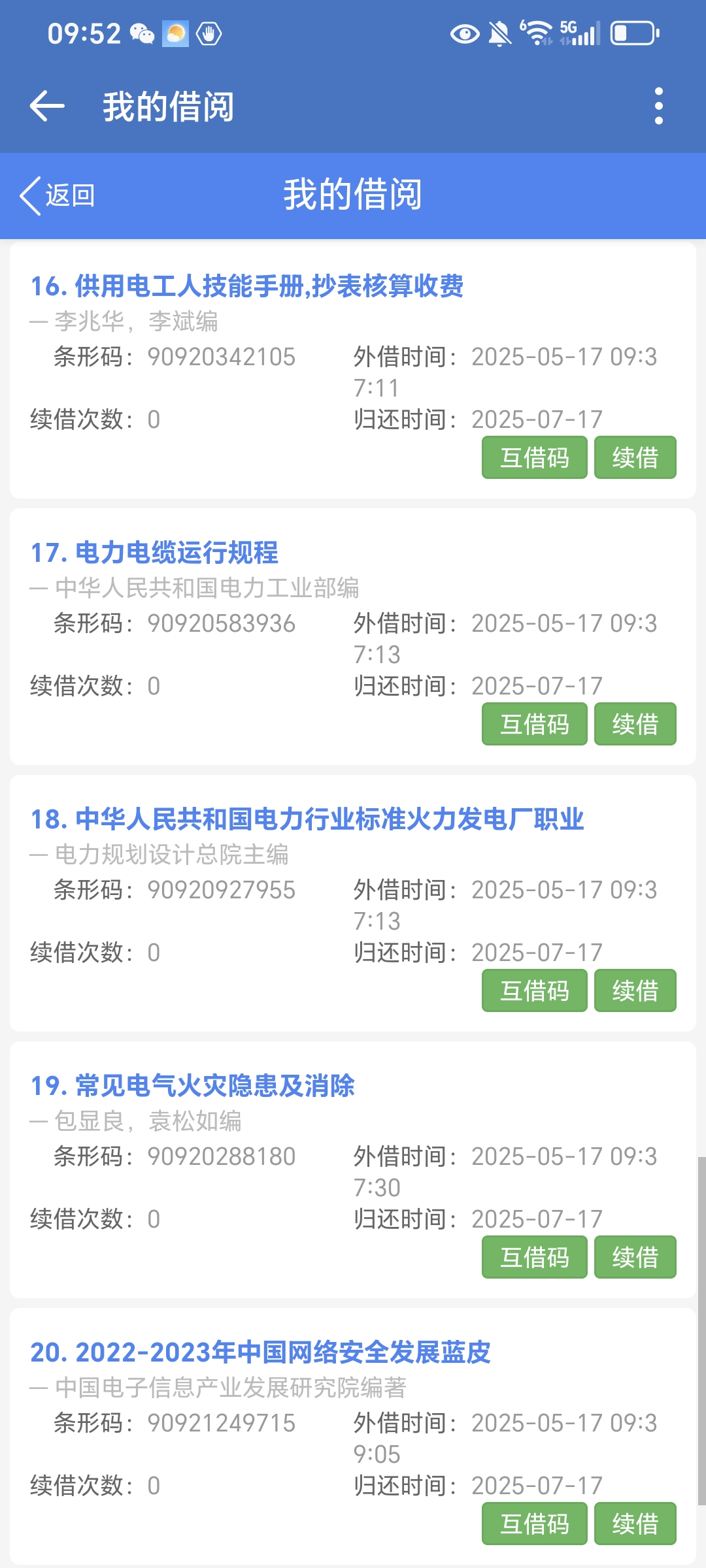The width and height of the screenshot is (706, 1568).
Task: Open book 16 供用电工人技能手册
Action: pyautogui.click(x=247, y=286)
